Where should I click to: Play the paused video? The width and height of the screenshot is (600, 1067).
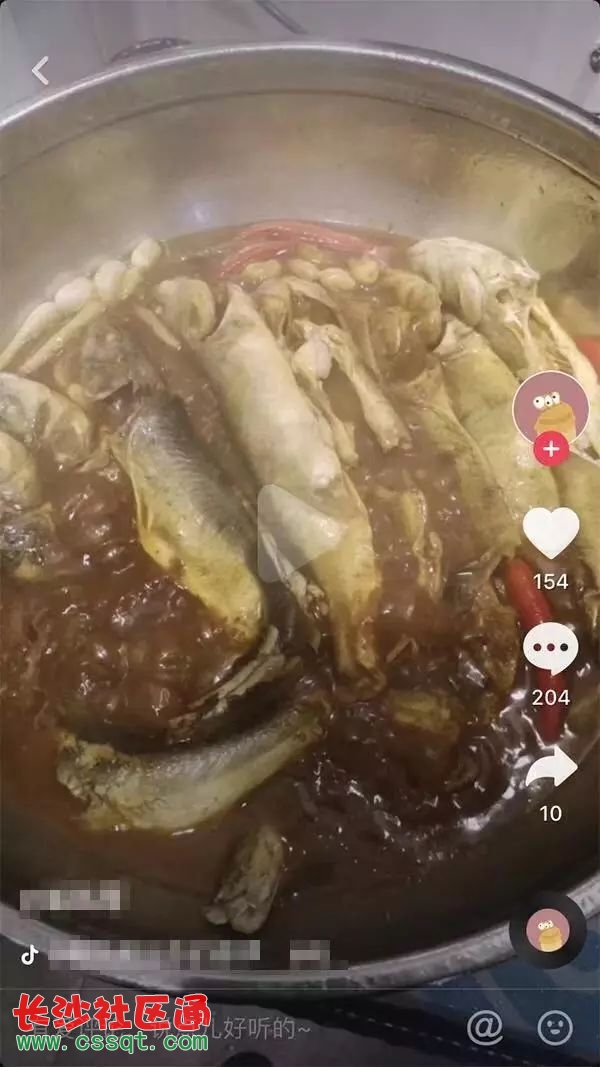click(299, 533)
